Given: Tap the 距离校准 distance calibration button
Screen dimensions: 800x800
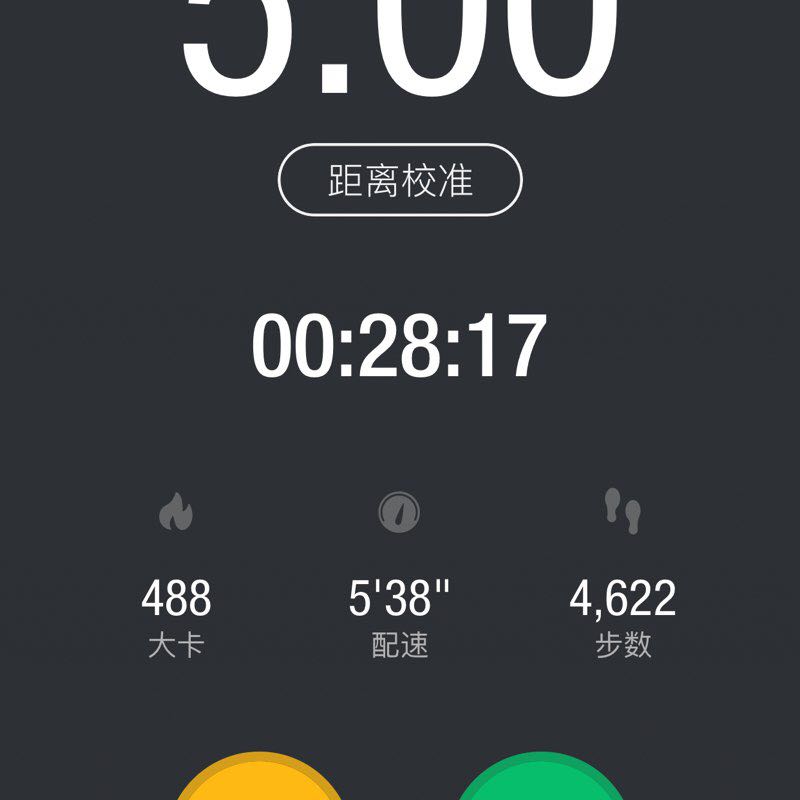Looking at the screenshot, I should (x=400, y=181).
